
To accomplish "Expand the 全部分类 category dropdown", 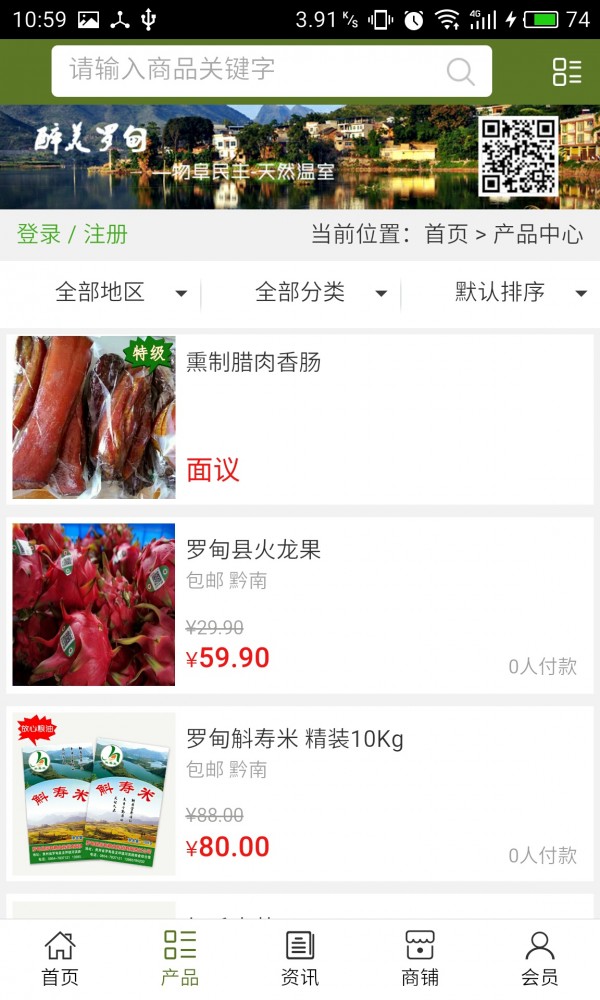I will 320,292.
